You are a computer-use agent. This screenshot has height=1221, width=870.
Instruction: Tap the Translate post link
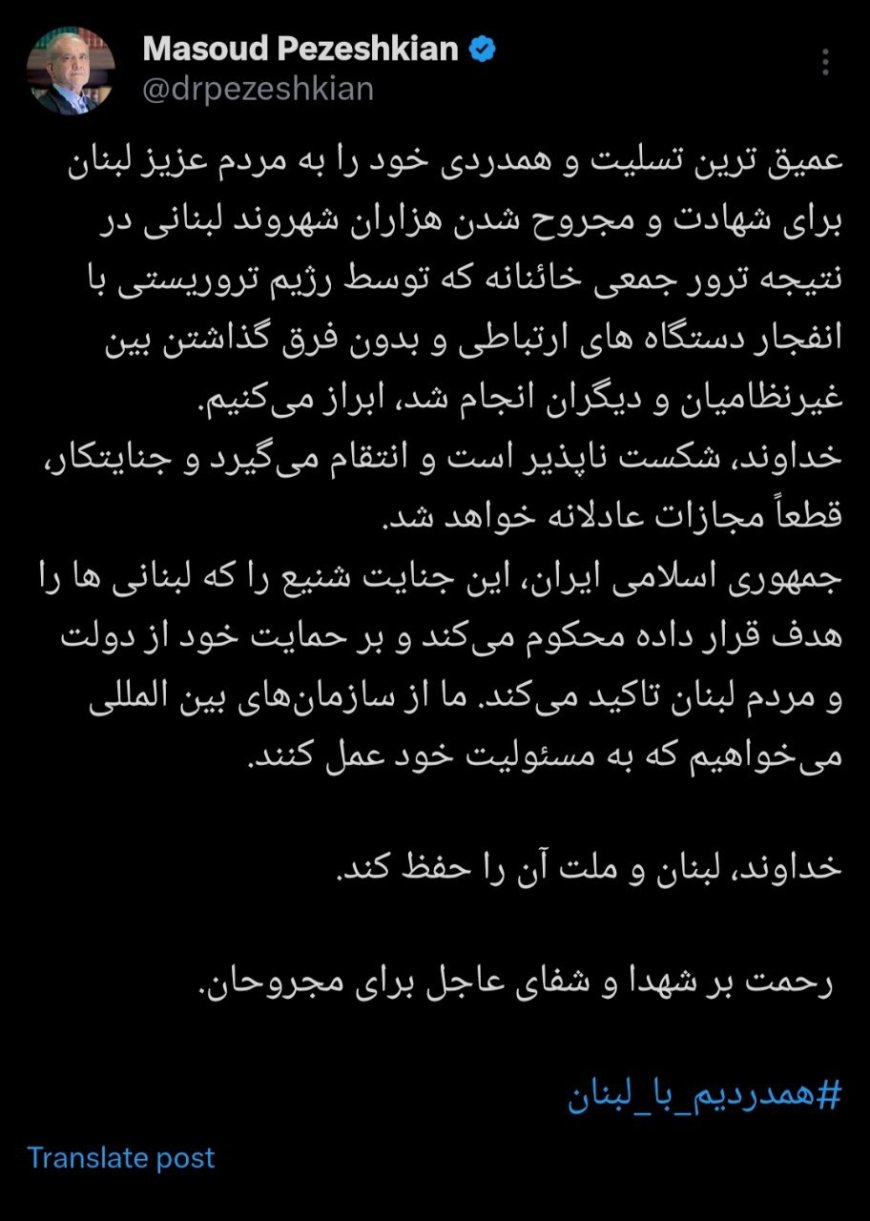point(121,1158)
